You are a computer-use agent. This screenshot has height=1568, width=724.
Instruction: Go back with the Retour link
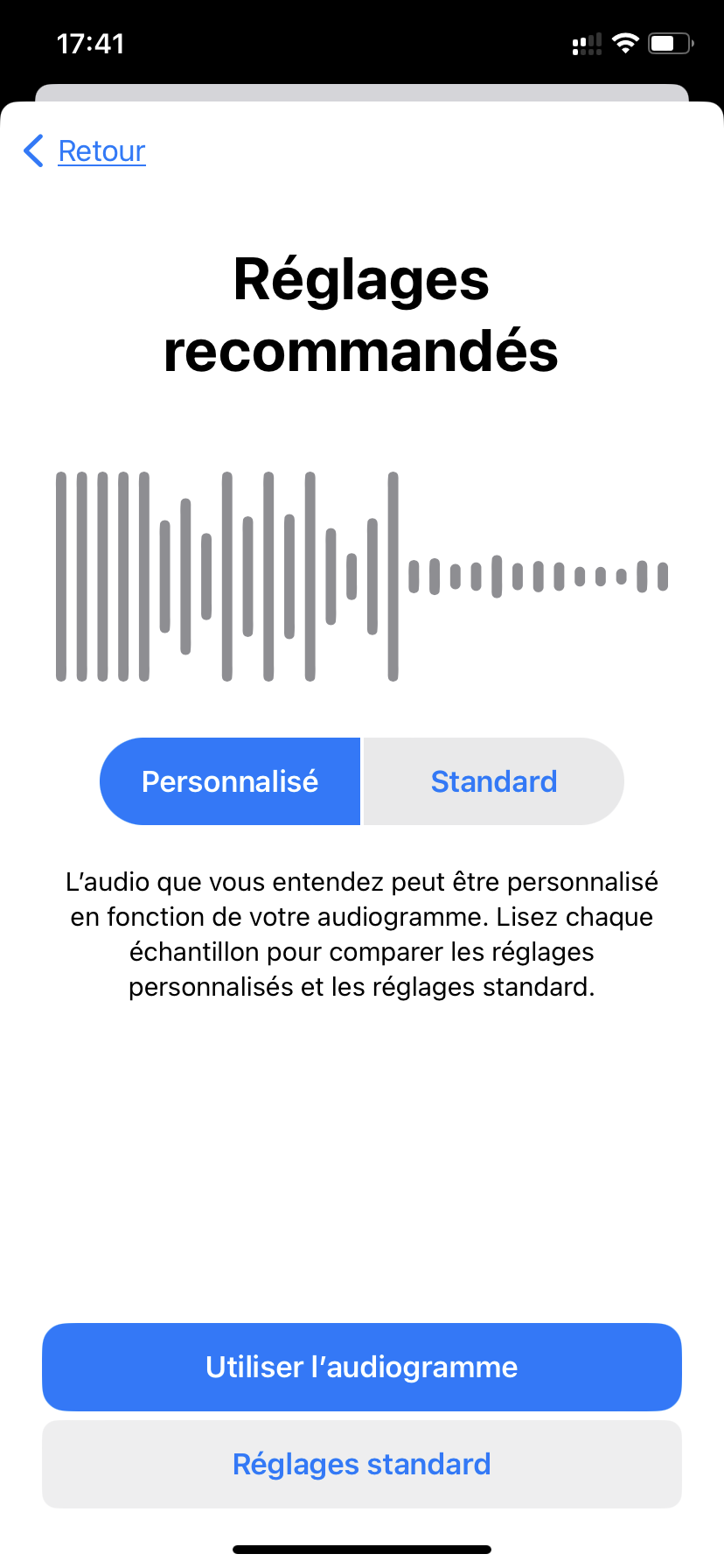tap(85, 150)
